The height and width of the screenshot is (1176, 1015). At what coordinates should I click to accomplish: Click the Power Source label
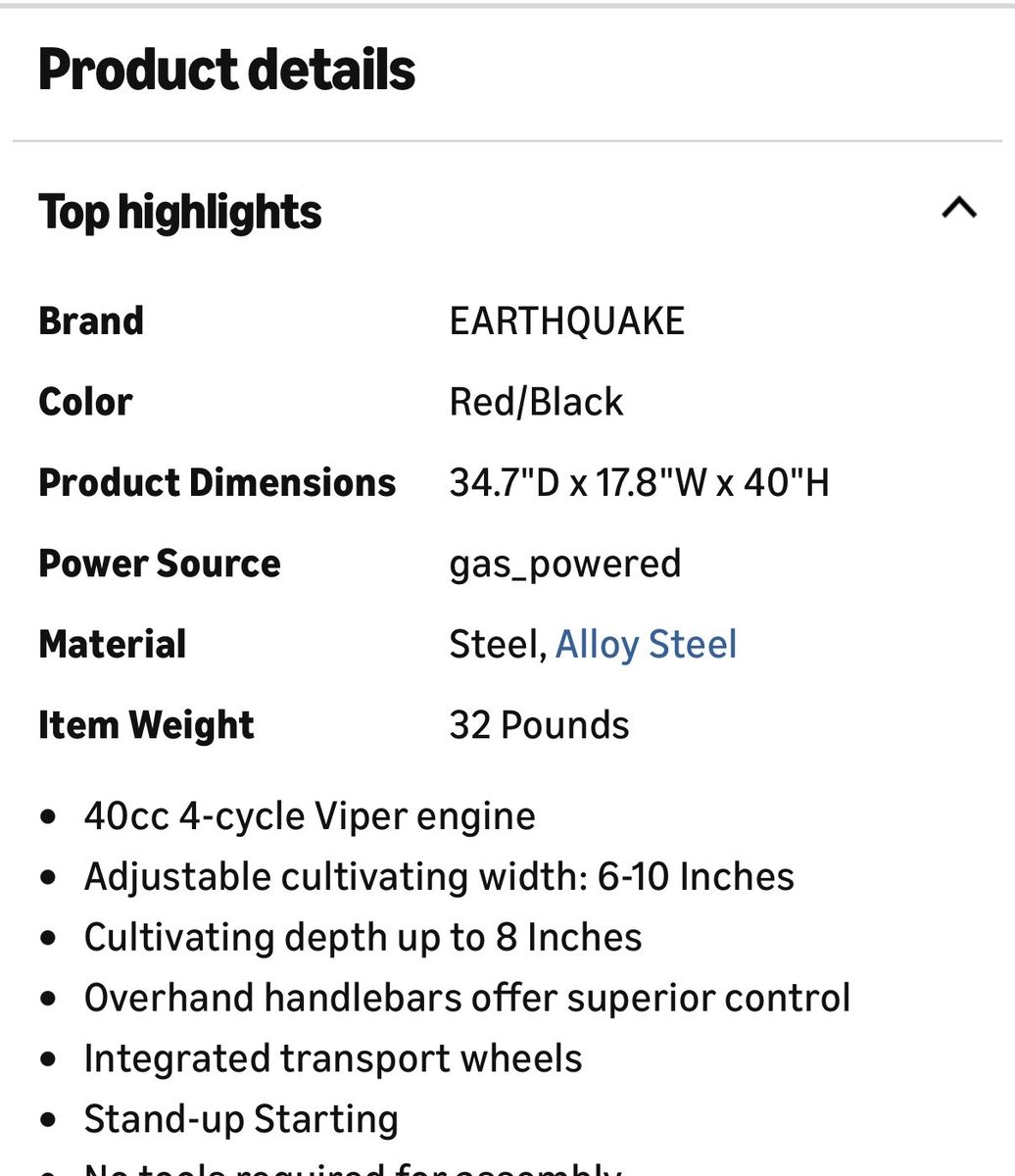(x=159, y=563)
